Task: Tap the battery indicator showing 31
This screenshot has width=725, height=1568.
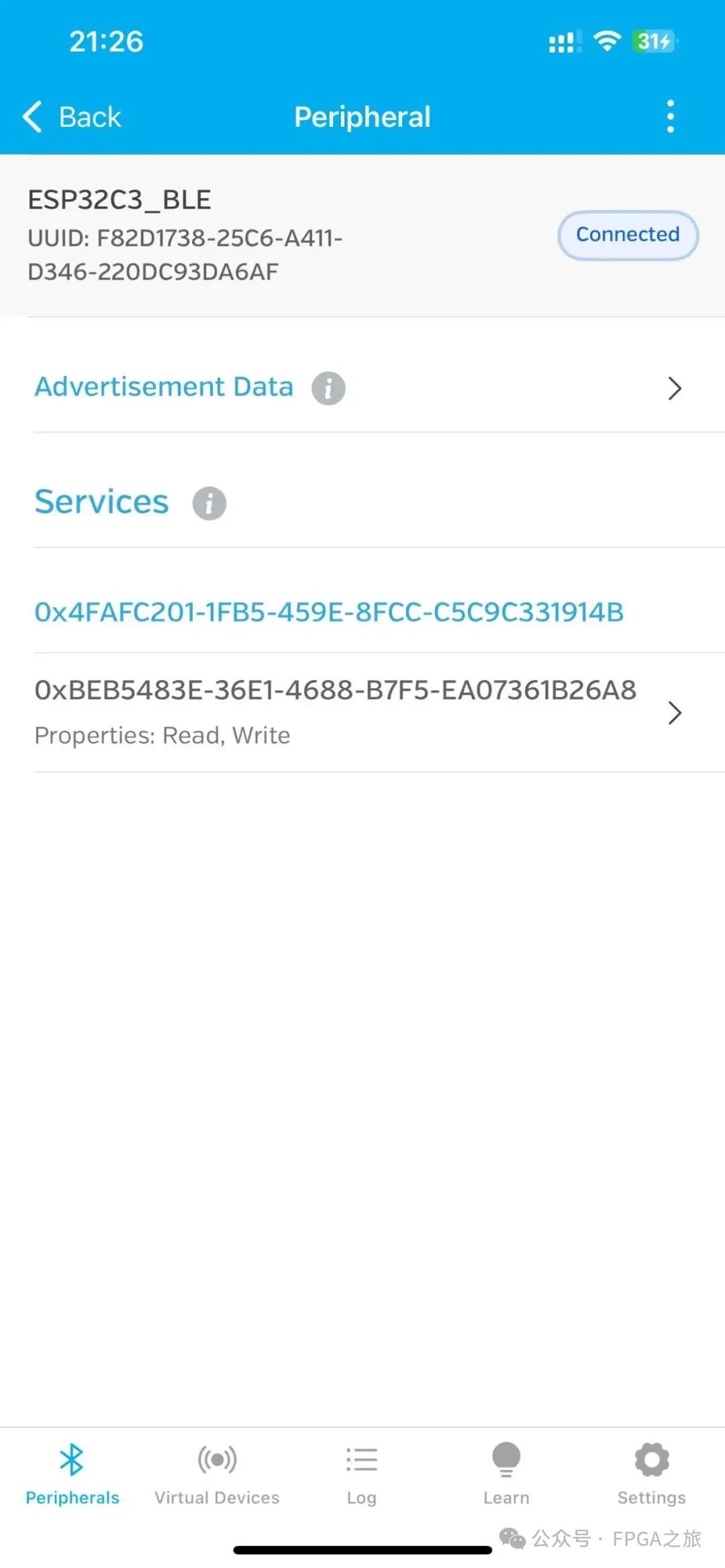Action: click(652, 42)
